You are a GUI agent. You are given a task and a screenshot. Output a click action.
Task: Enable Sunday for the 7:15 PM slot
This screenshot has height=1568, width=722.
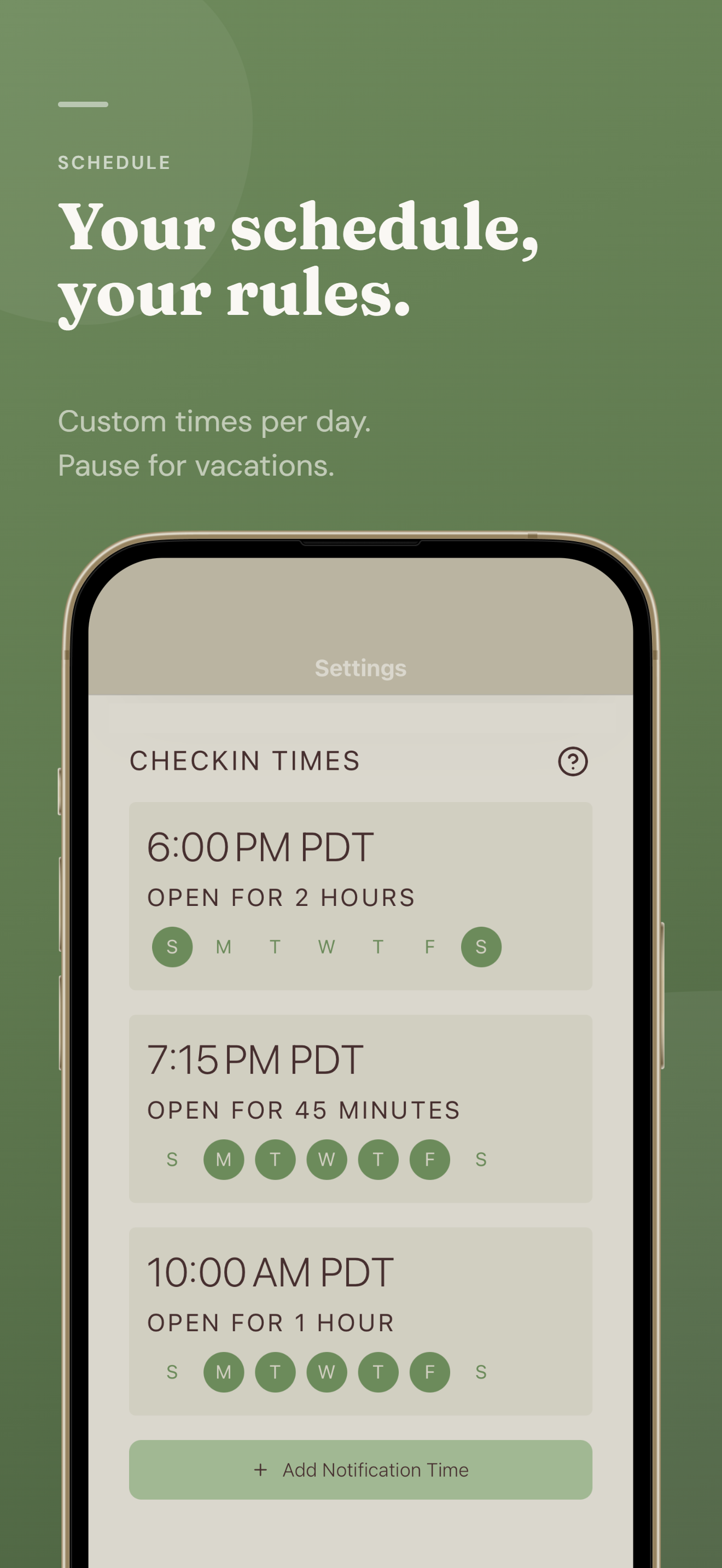(x=172, y=1159)
